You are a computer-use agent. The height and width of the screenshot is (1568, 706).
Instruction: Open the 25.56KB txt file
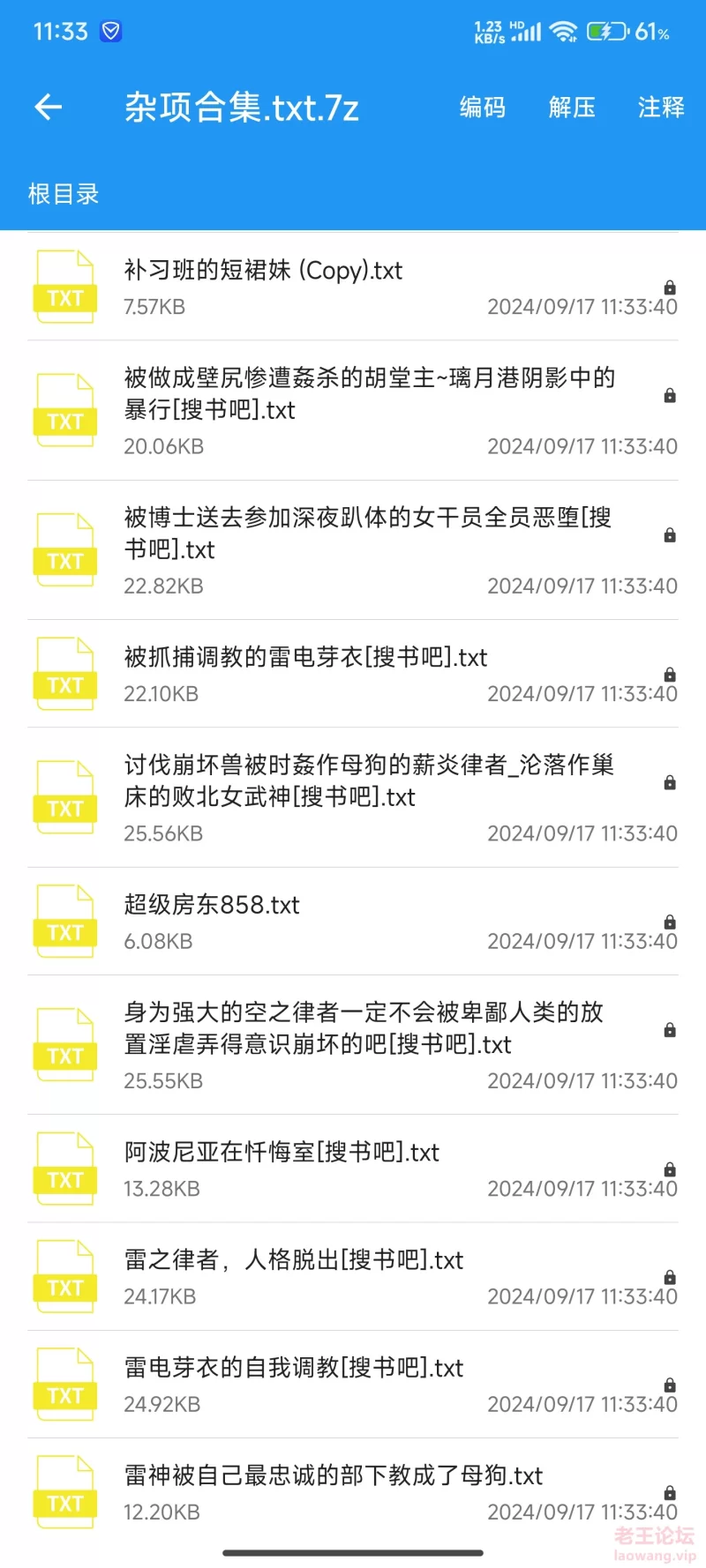(x=353, y=797)
